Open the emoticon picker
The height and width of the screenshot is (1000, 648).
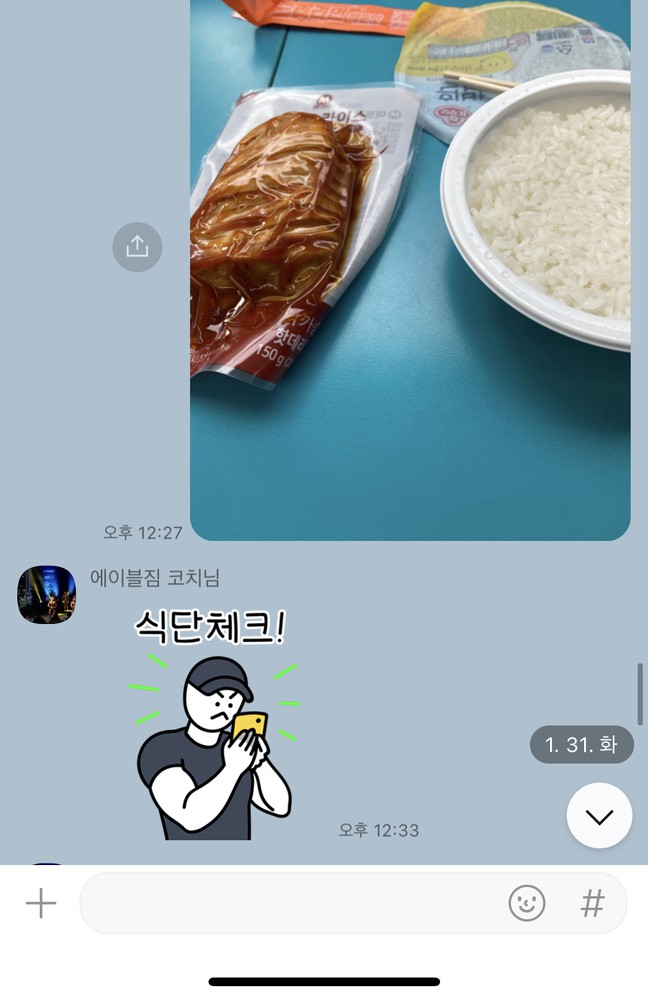(x=527, y=903)
